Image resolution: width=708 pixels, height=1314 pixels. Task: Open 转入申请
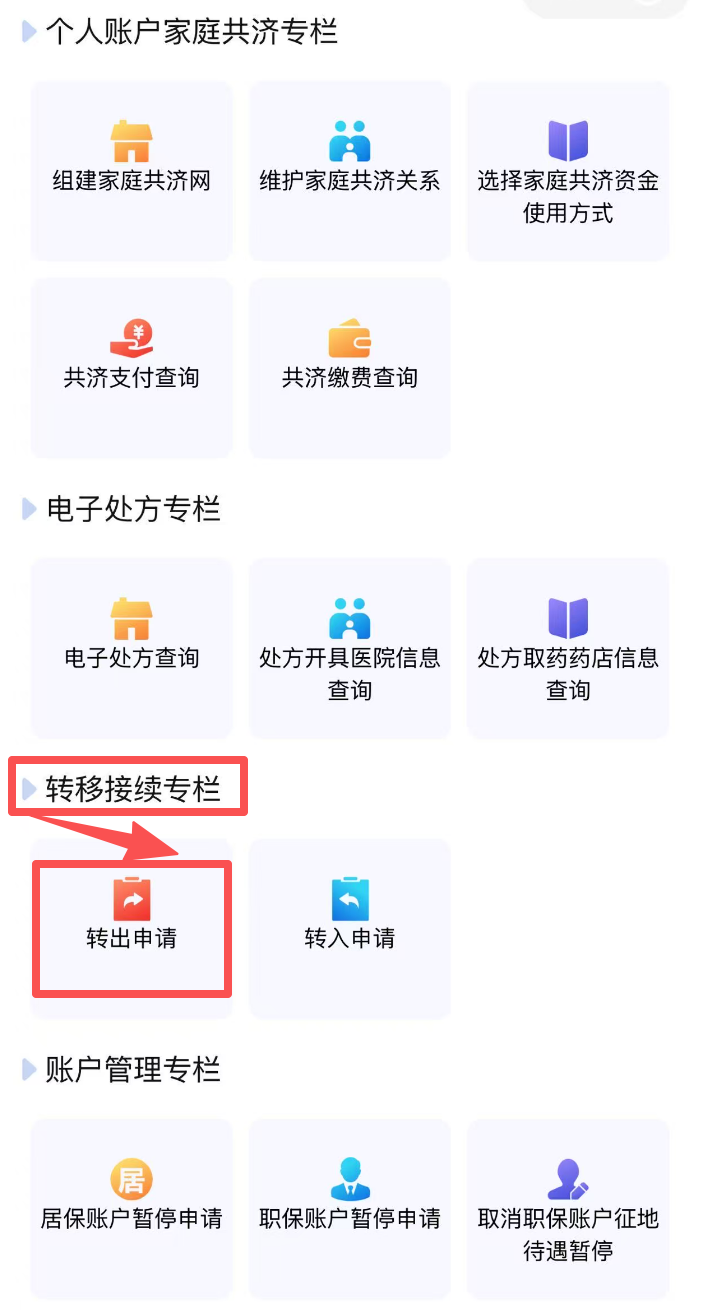point(350,927)
